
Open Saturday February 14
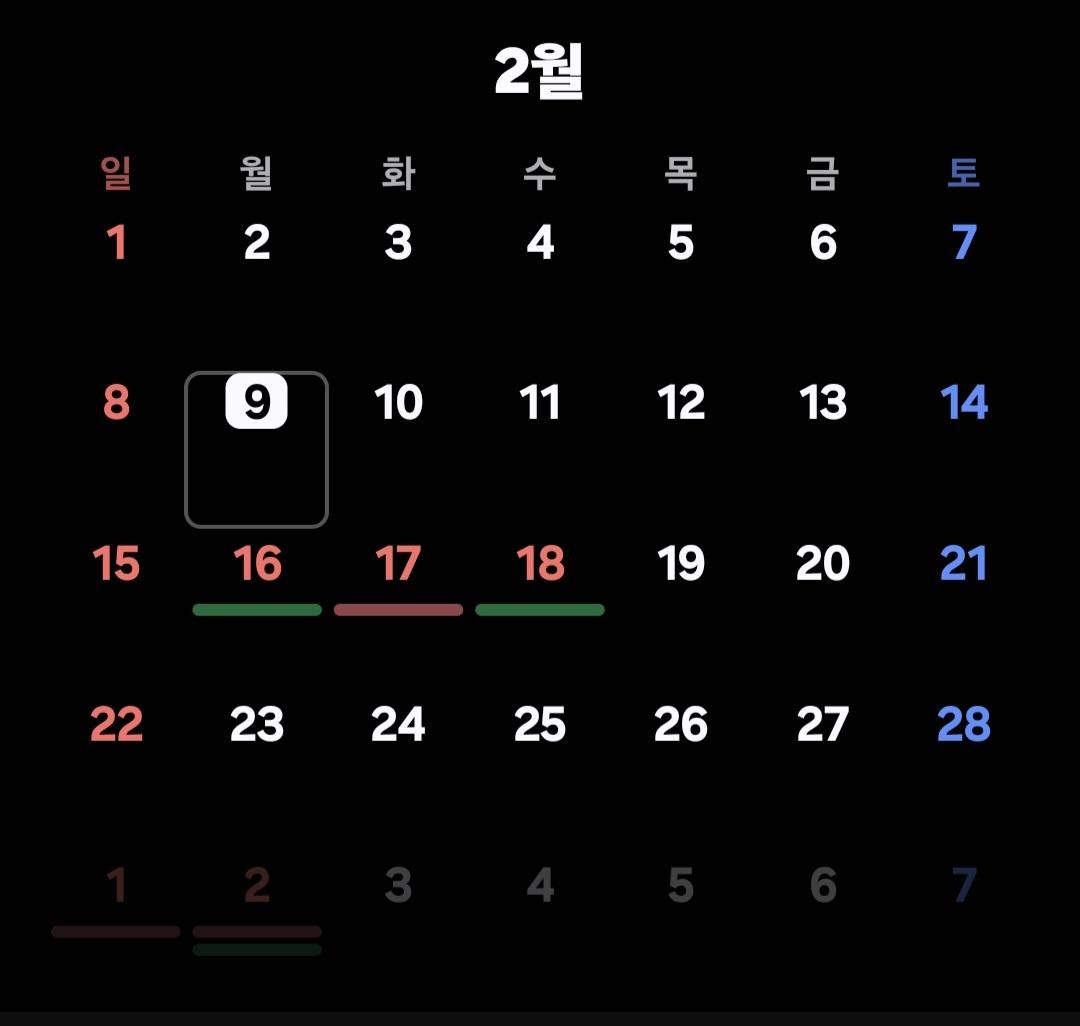[964, 403]
